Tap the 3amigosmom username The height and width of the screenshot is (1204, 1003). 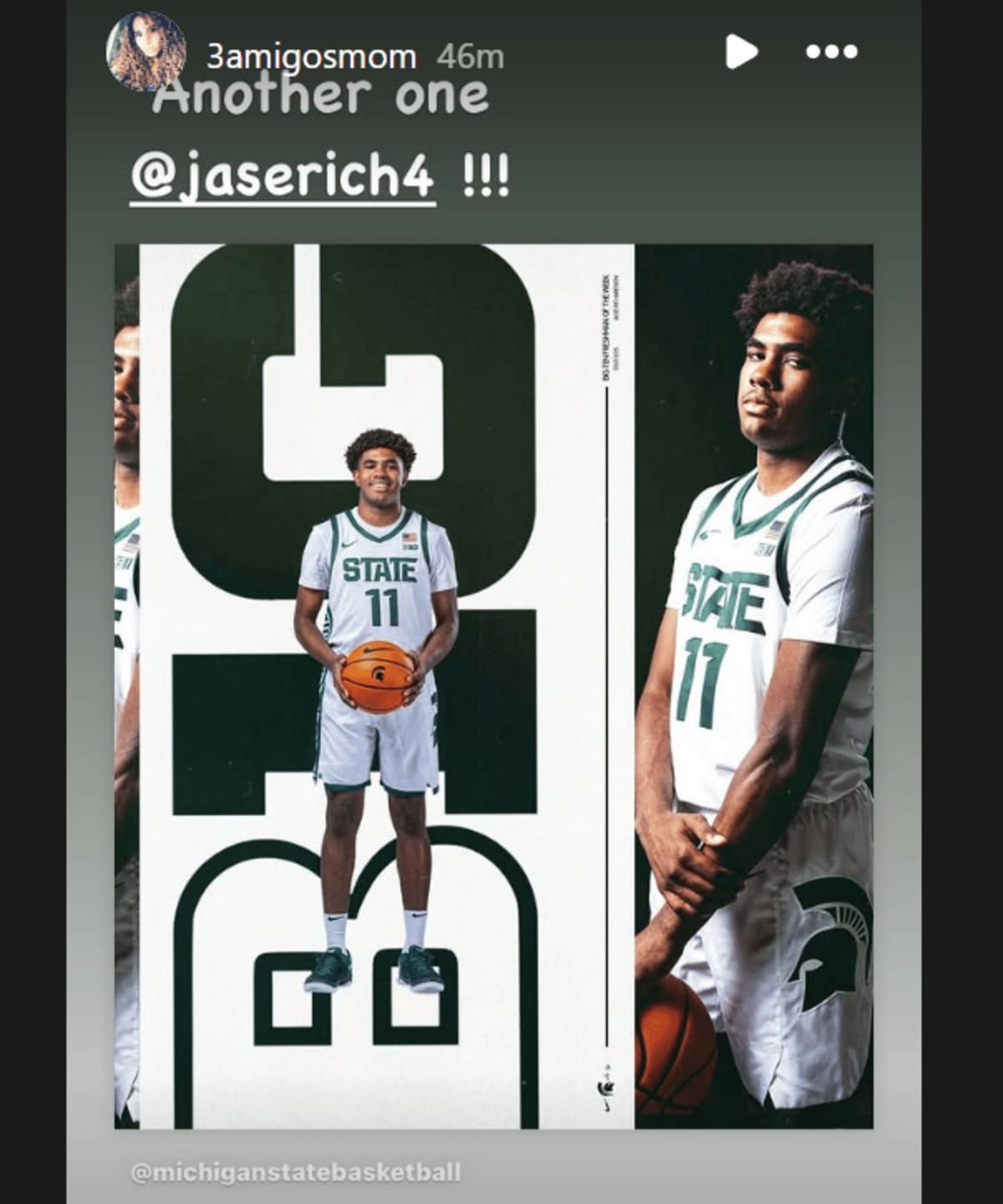coord(311,57)
